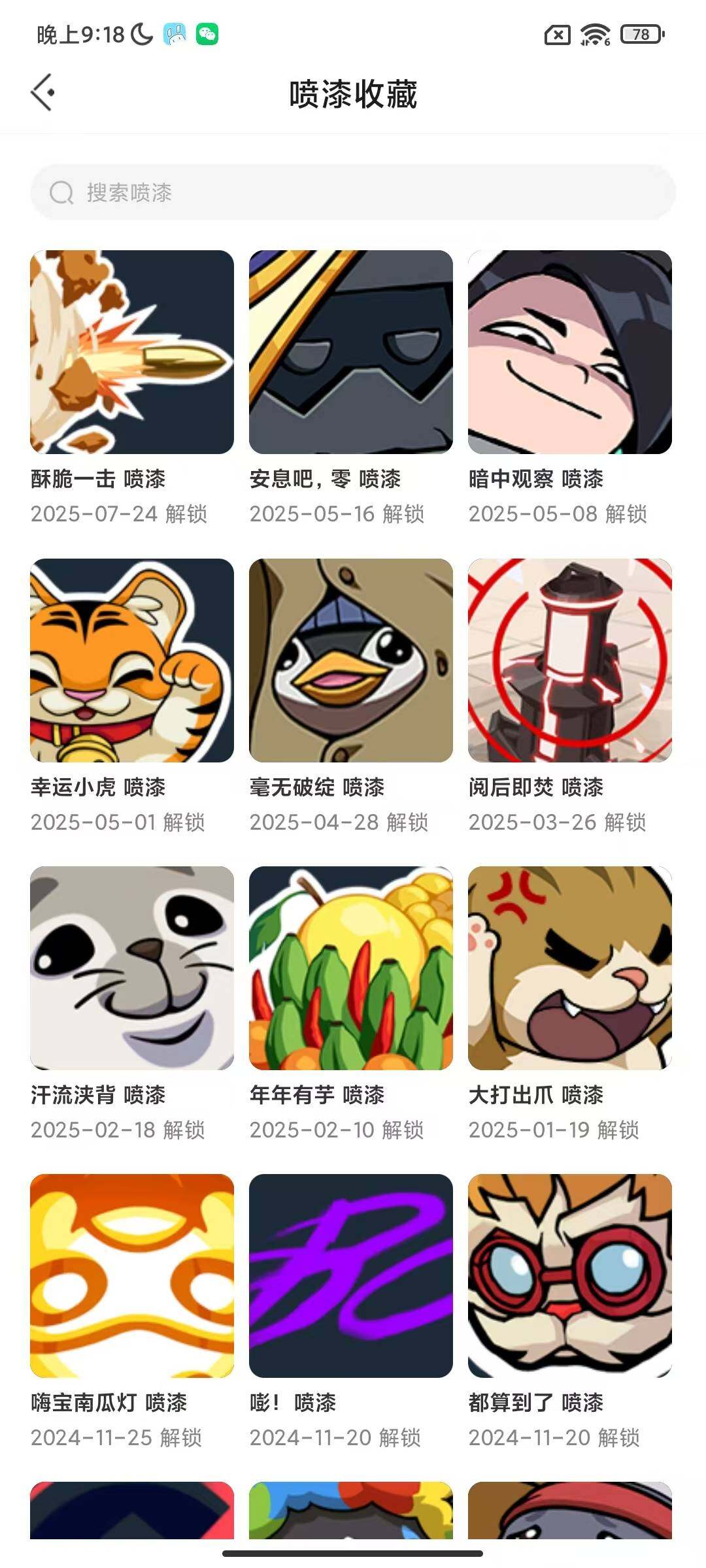This screenshot has height=1568, width=706.
Task: Open the 嘭！ purple graffiti spray
Action: tap(351, 1275)
